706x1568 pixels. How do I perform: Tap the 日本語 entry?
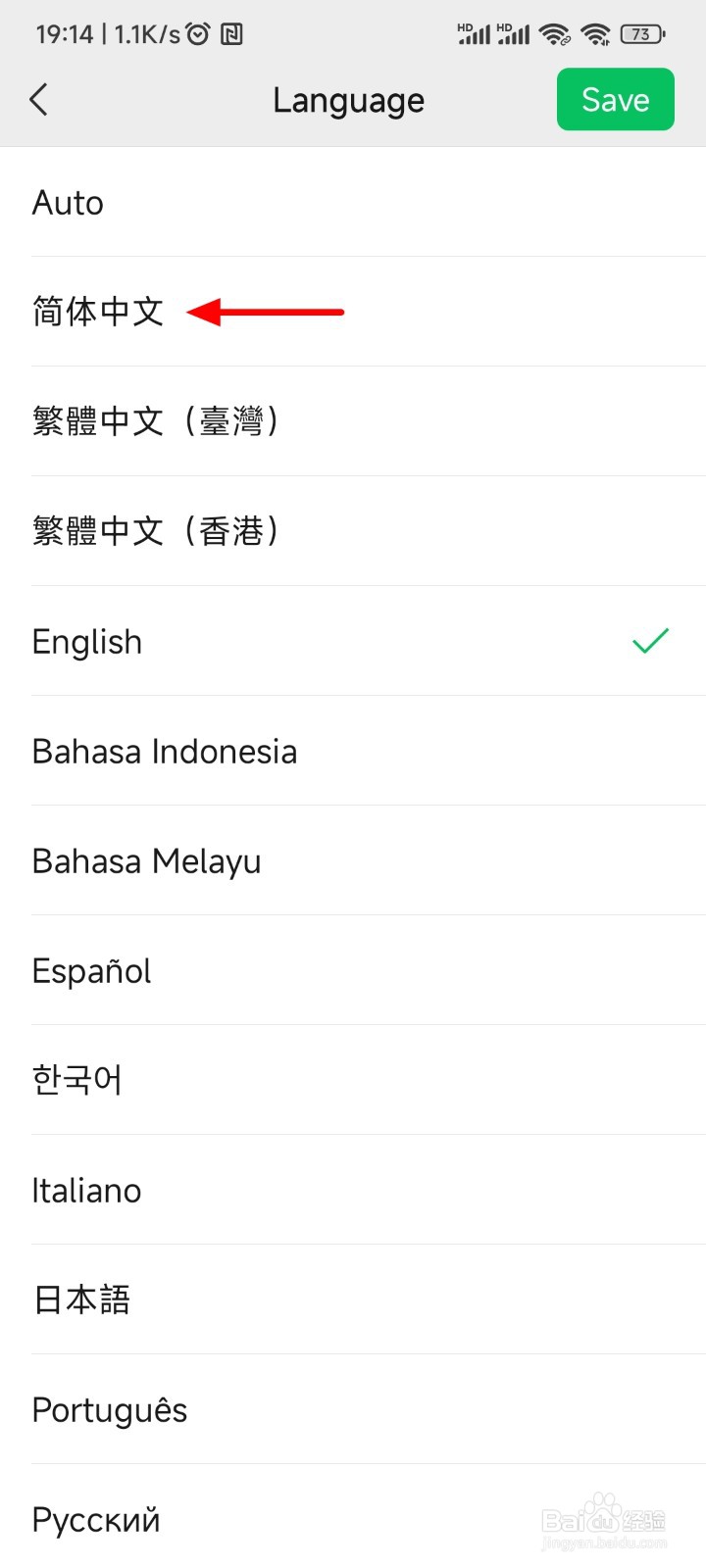coord(80,1299)
